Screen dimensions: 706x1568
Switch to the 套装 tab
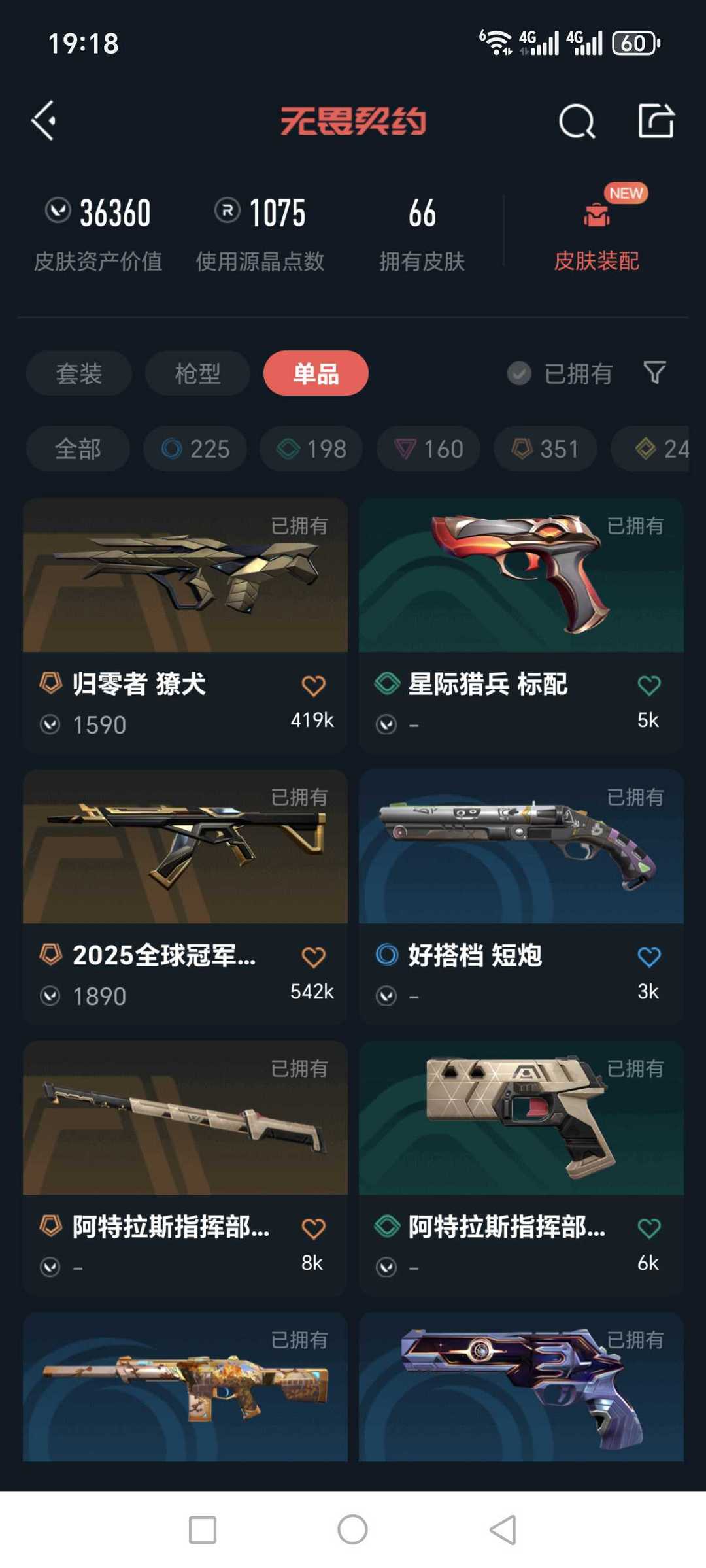[x=78, y=373]
